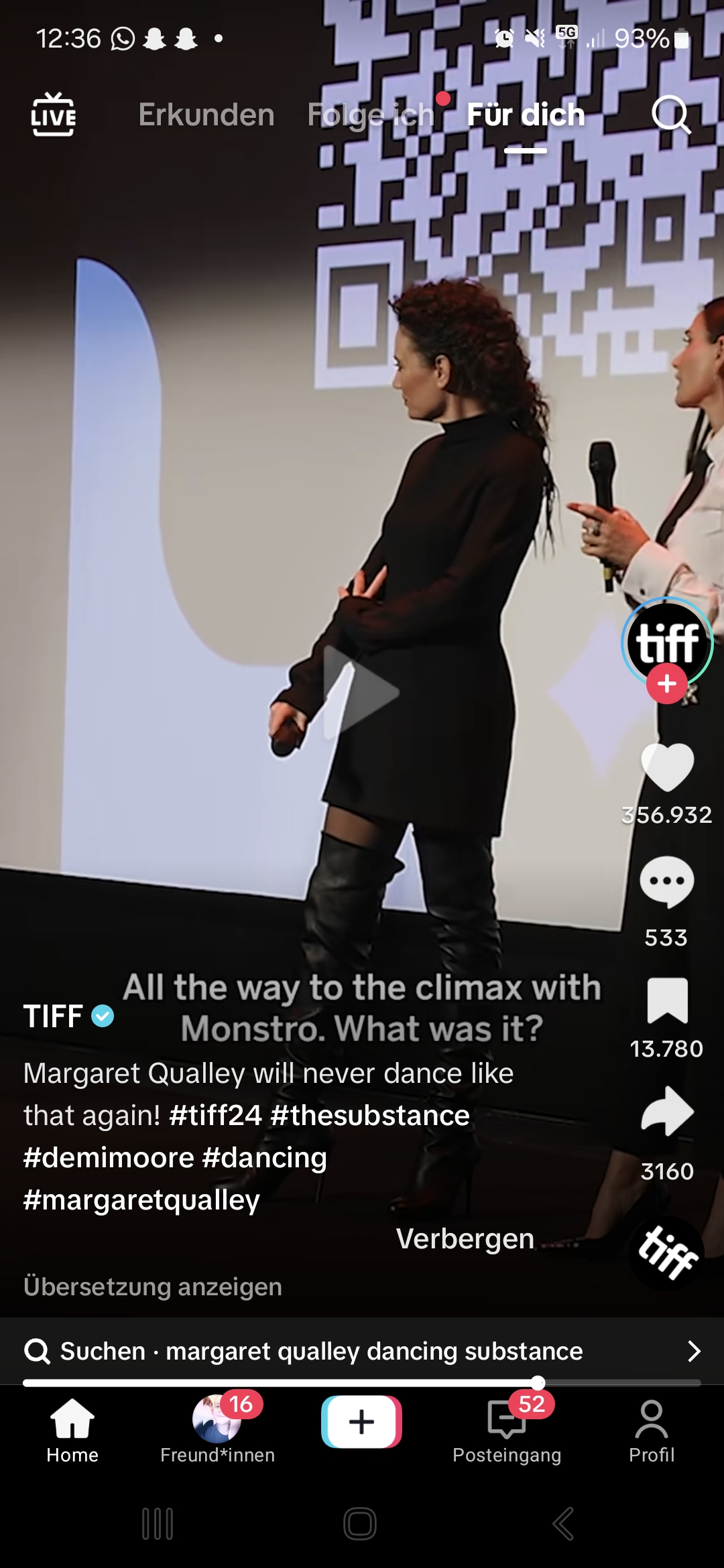Create a new post with plus button
The image size is (724, 1568).
point(362,1422)
